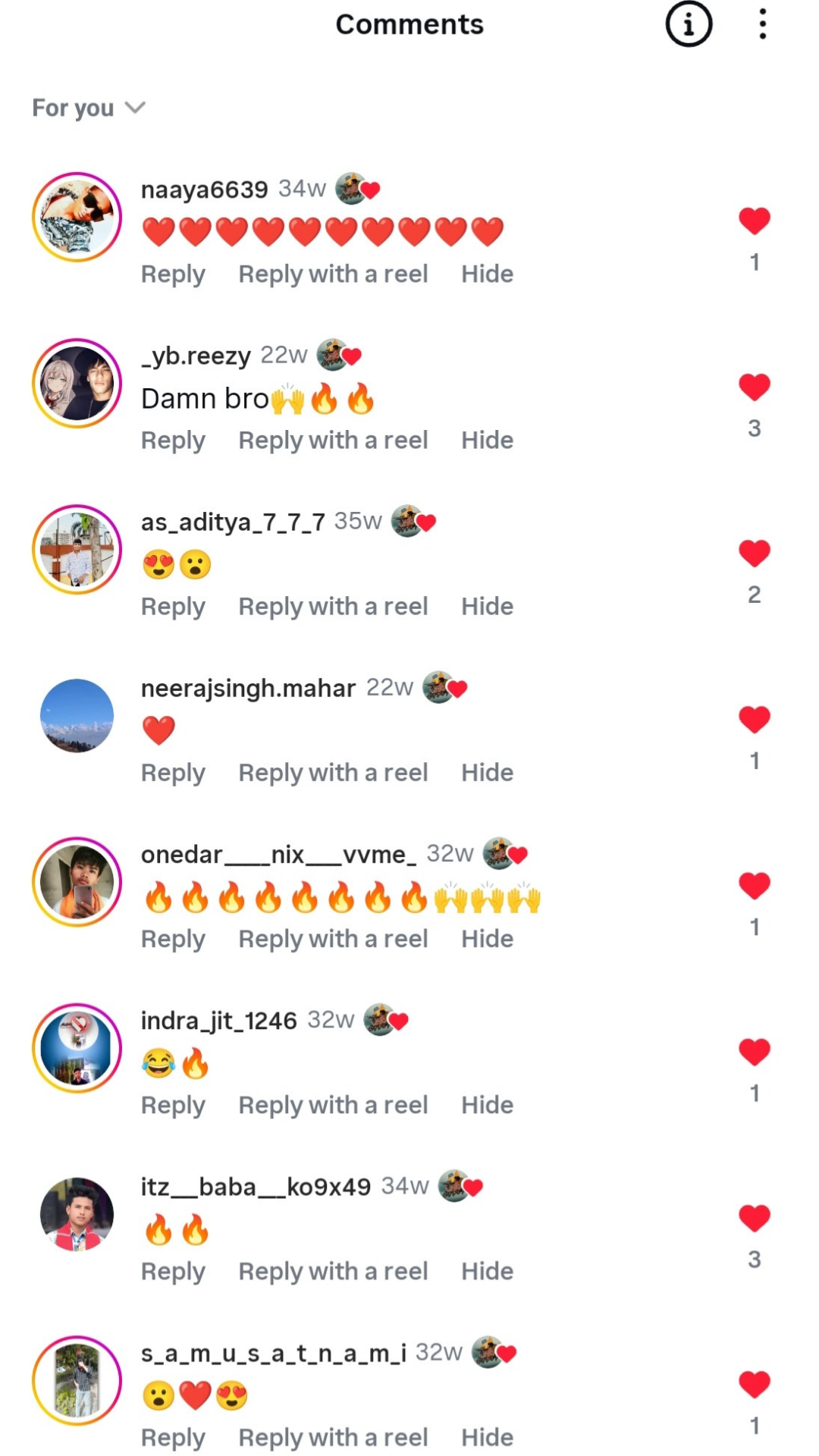Unlike naaya6639's hearts comment
The width and height of the screenshot is (819, 1456).
pyautogui.click(x=754, y=221)
